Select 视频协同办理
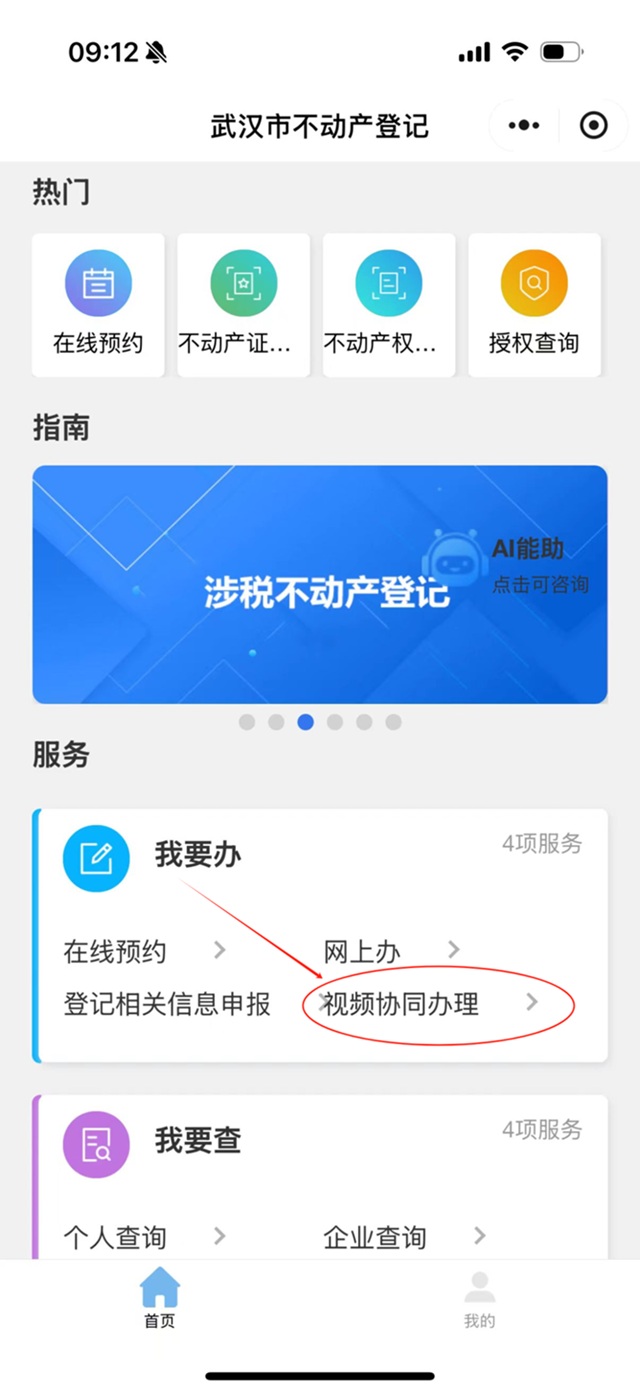Image resolution: width=640 pixels, height=1393 pixels. pyautogui.click(x=431, y=1004)
